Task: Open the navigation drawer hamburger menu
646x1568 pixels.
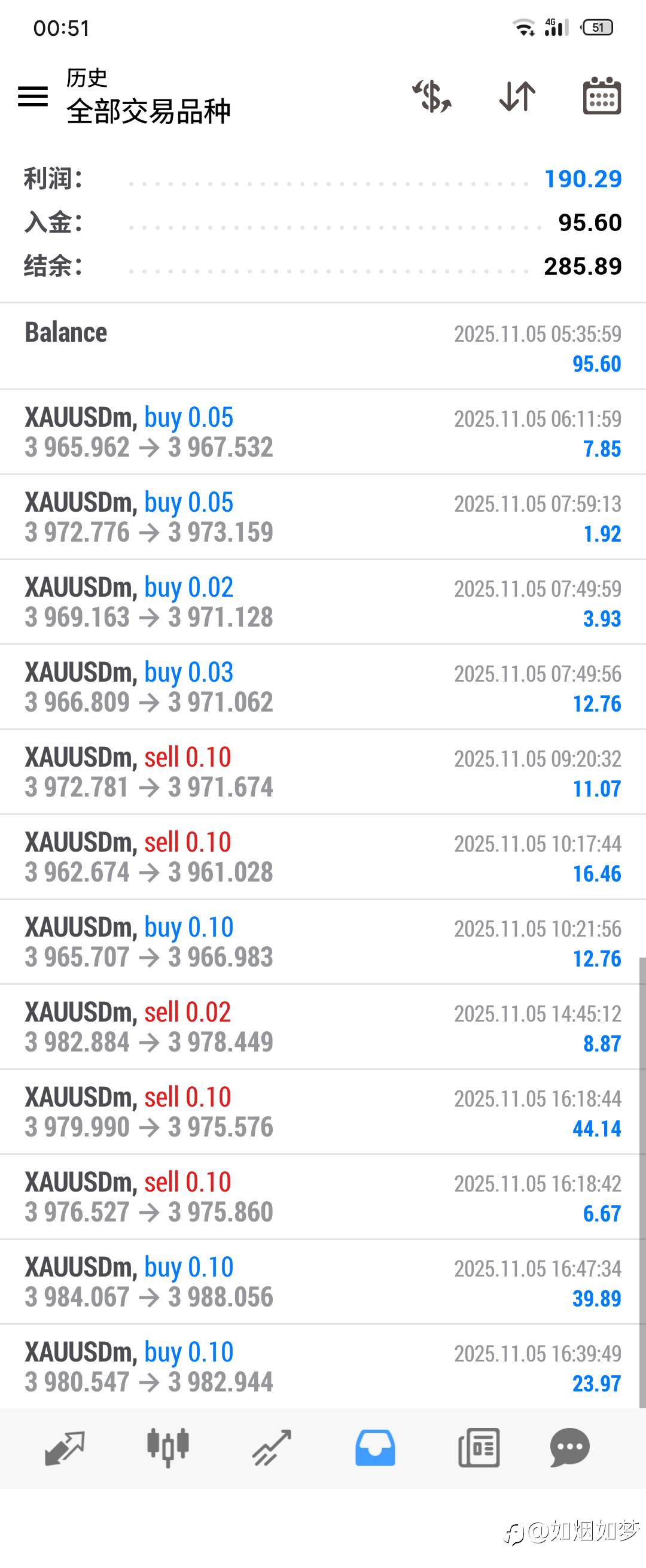Action: (33, 96)
